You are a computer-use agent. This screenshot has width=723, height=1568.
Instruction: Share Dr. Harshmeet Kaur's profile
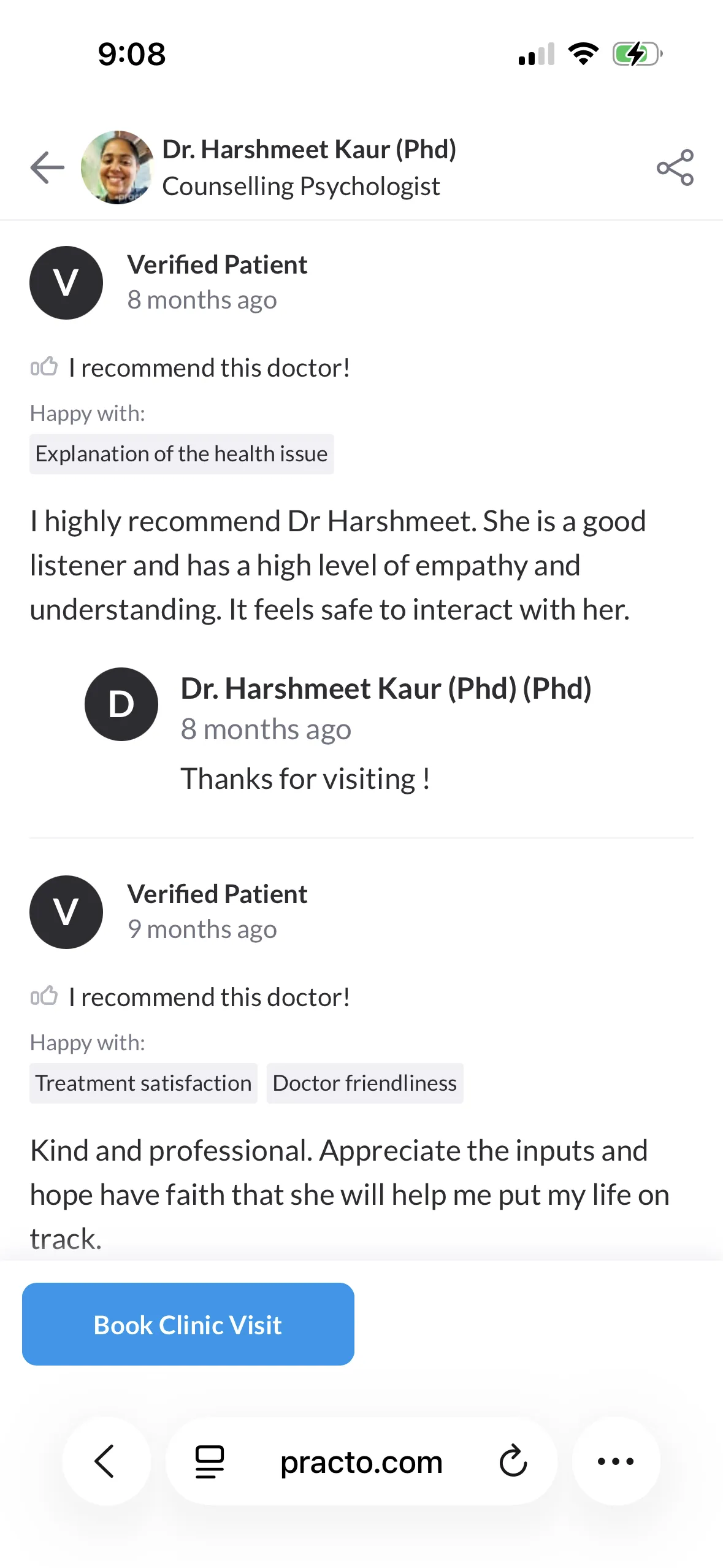(675, 167)
